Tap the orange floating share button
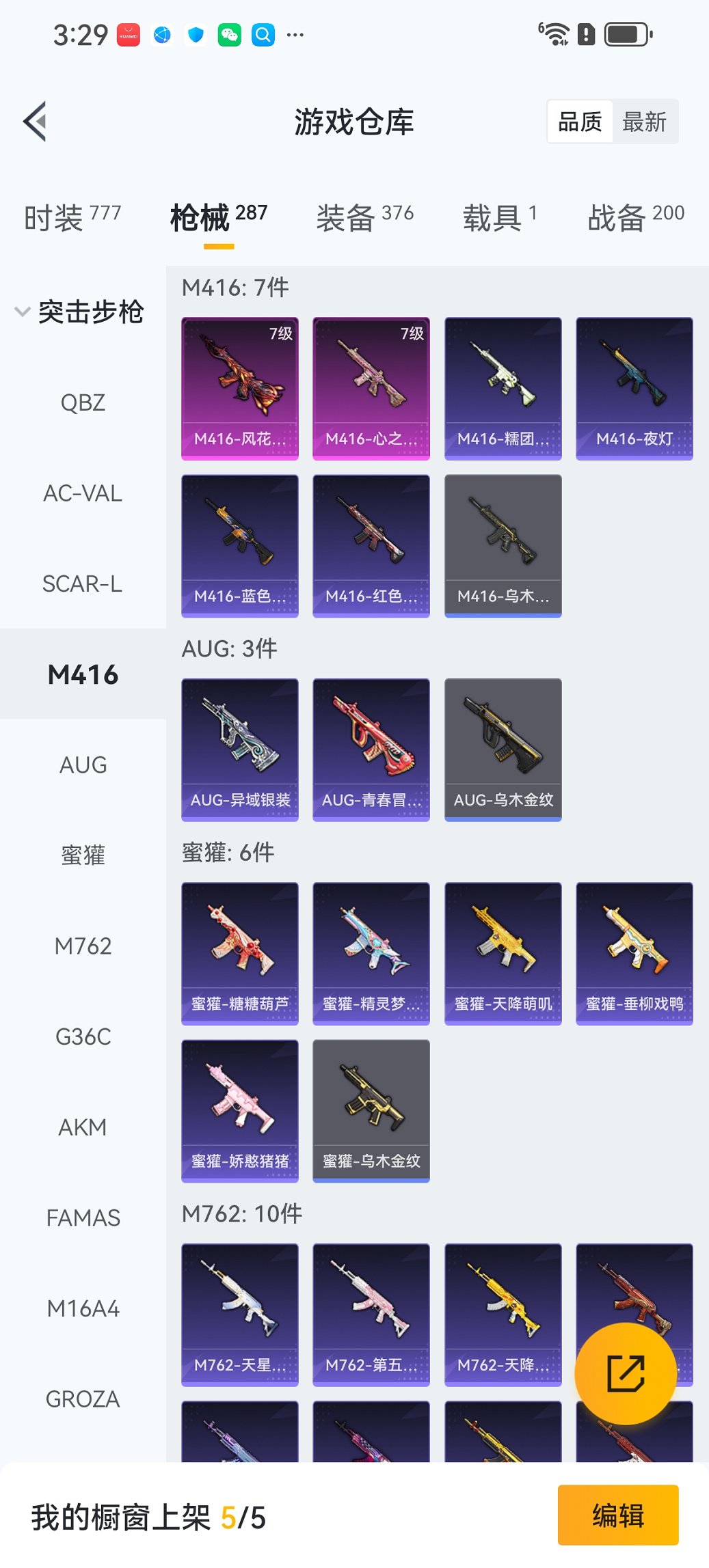The image size is (709, 1568). click(x=626, y=1373)
